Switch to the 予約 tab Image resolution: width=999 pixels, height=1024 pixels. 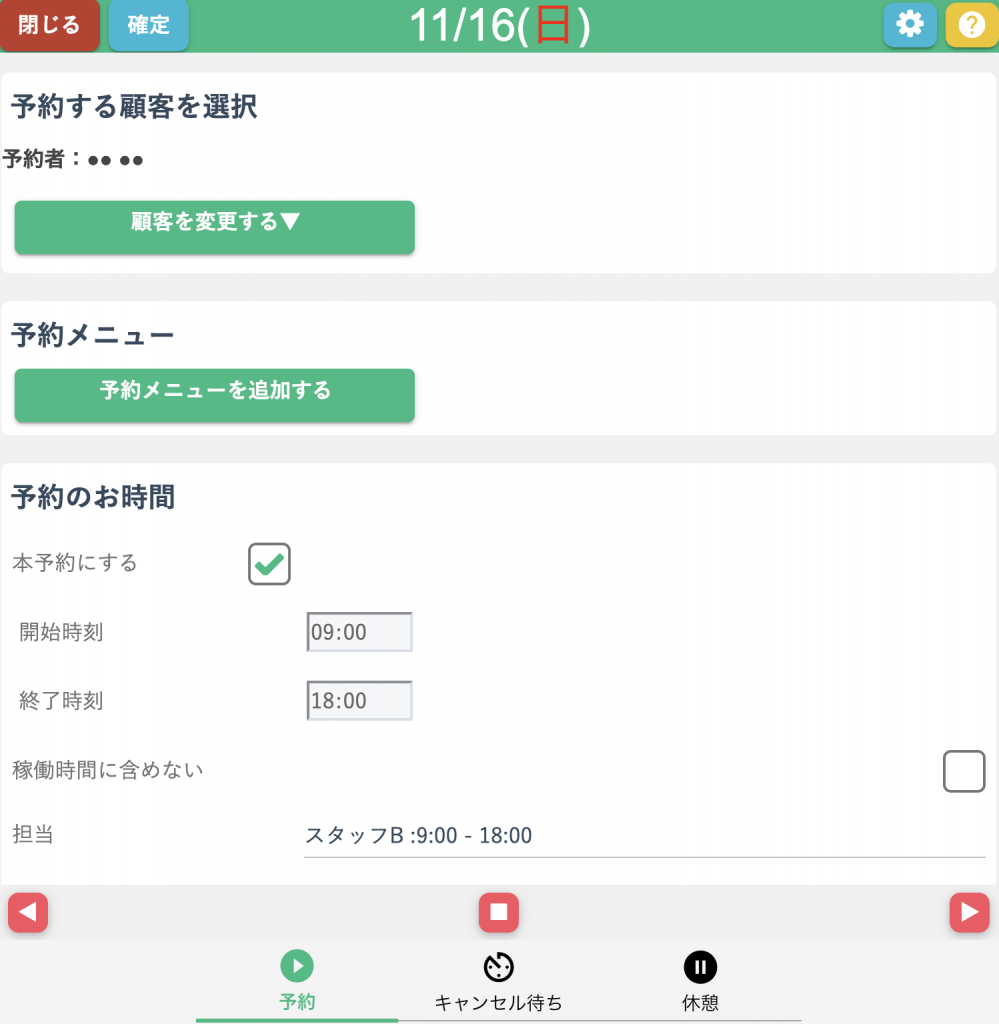click(x=297, y=982)
